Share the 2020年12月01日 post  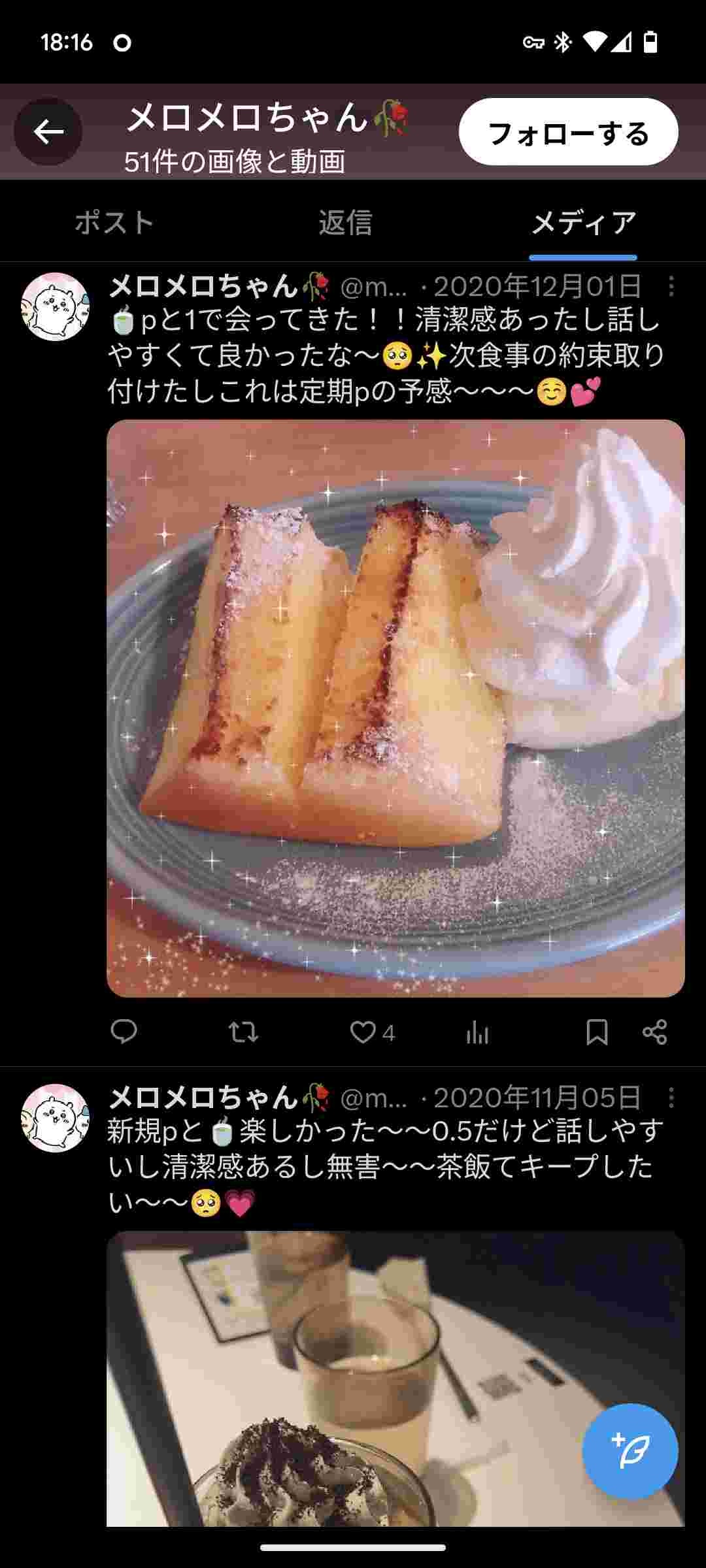coord(654,1032)
